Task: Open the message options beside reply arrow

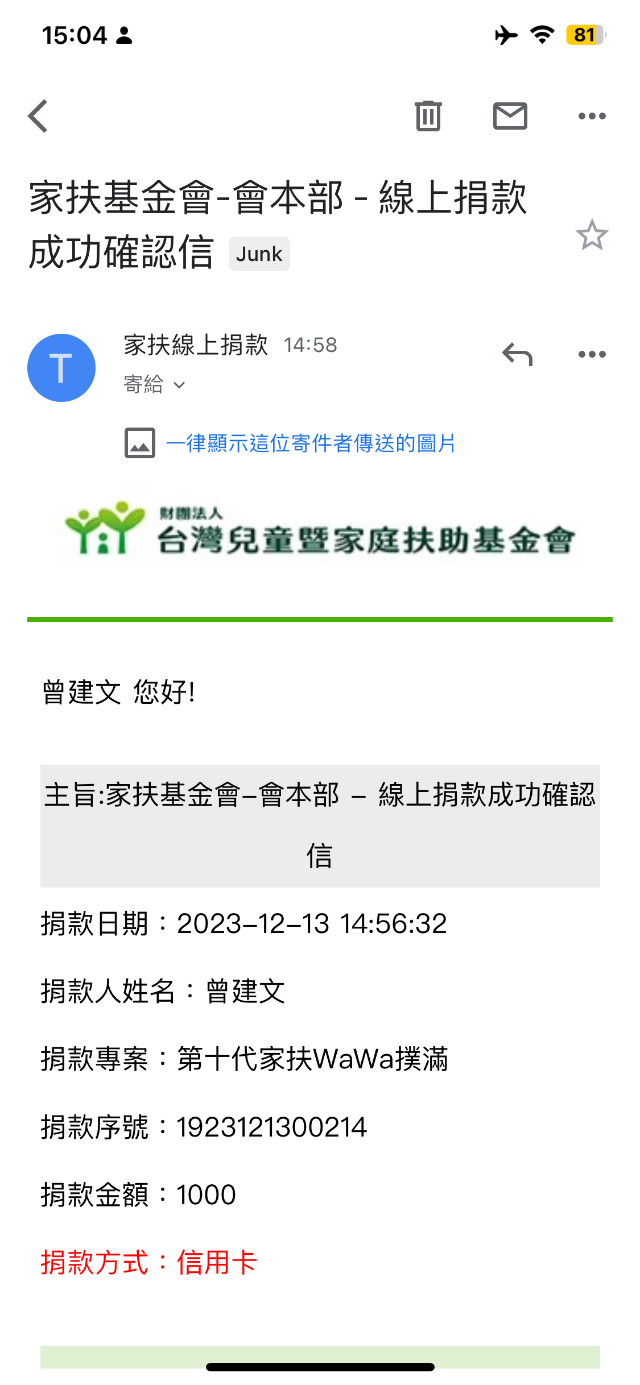Action: click(x=592, y=354)
